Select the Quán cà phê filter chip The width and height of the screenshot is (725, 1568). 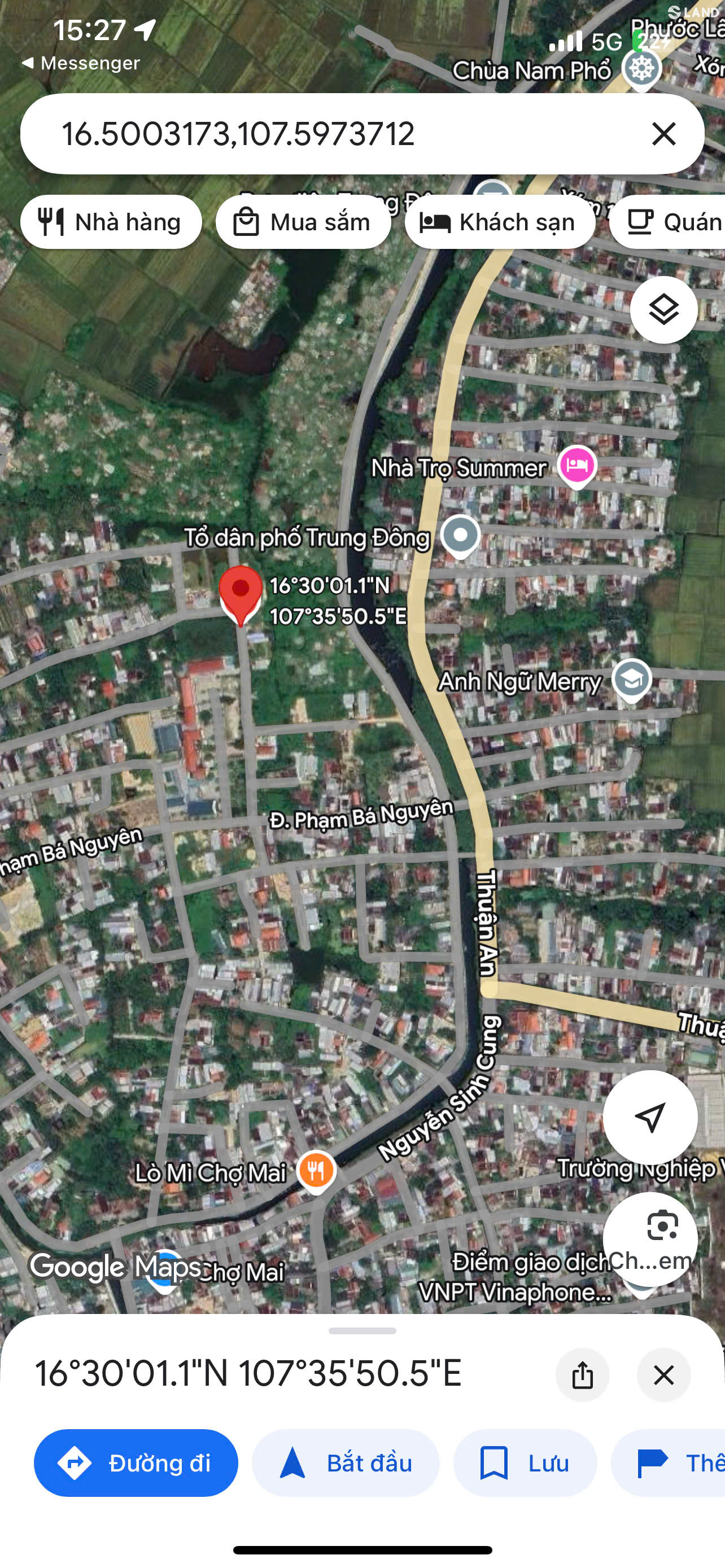pos(667,222)
